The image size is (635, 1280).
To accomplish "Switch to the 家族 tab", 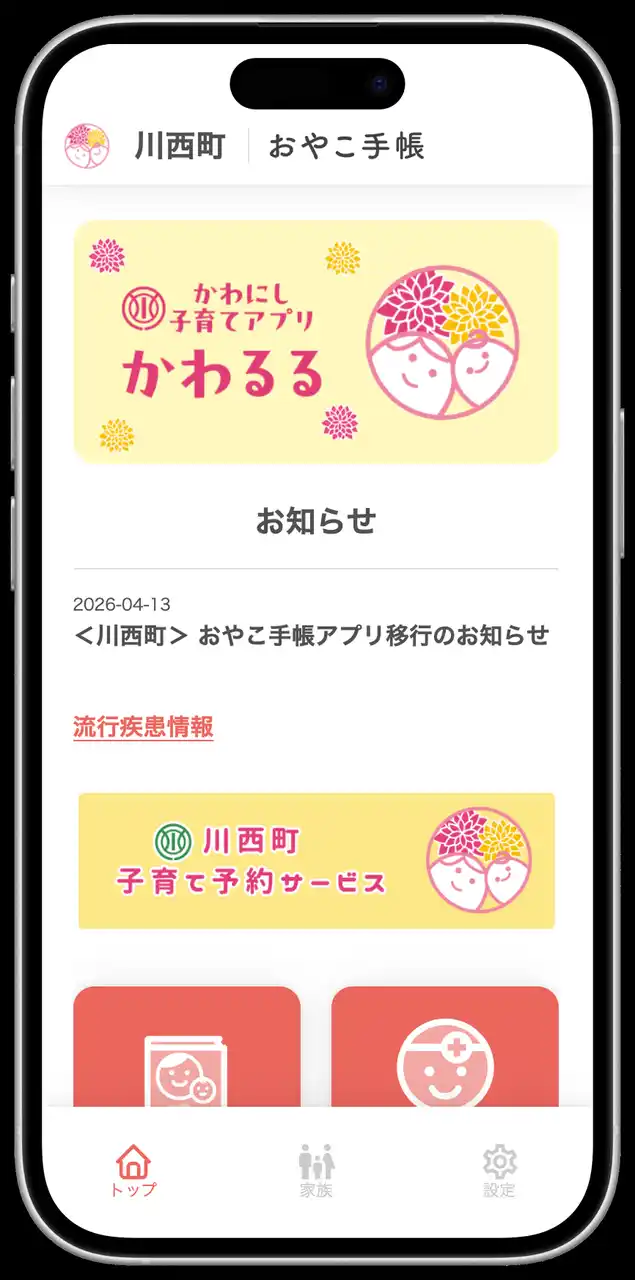I will pyautogui.click(x=316, y=1171).
